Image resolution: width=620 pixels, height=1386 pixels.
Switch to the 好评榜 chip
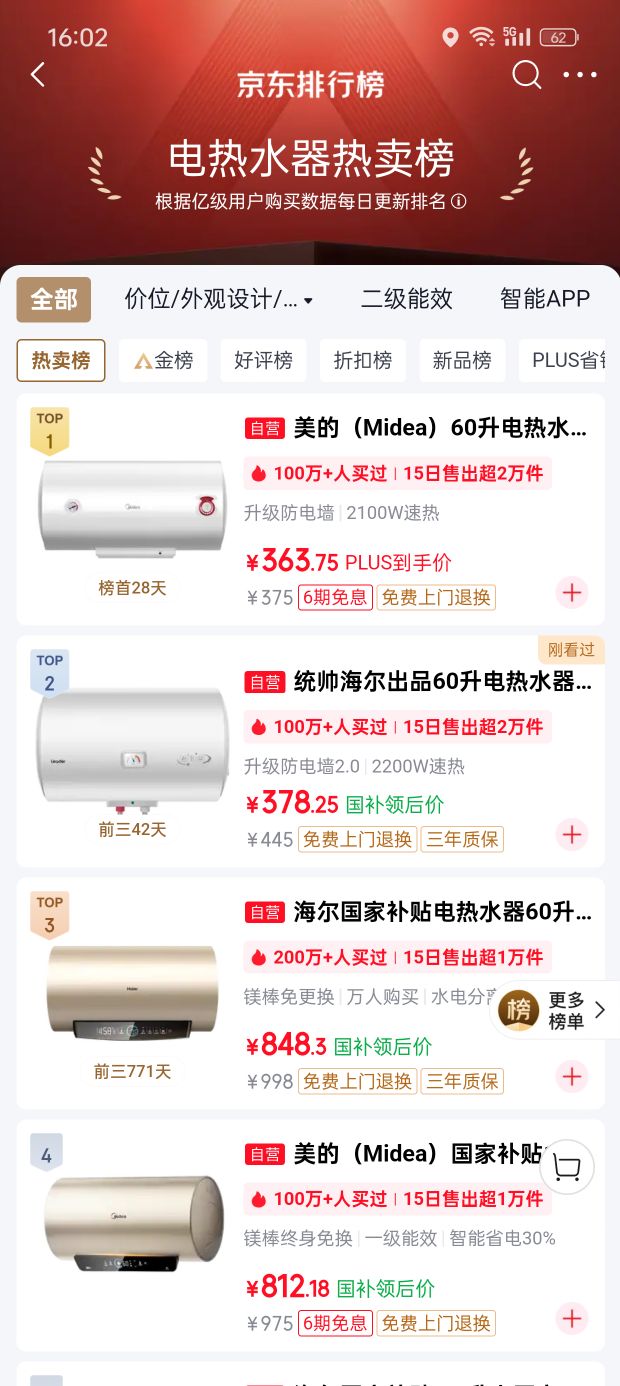point(263,360)
